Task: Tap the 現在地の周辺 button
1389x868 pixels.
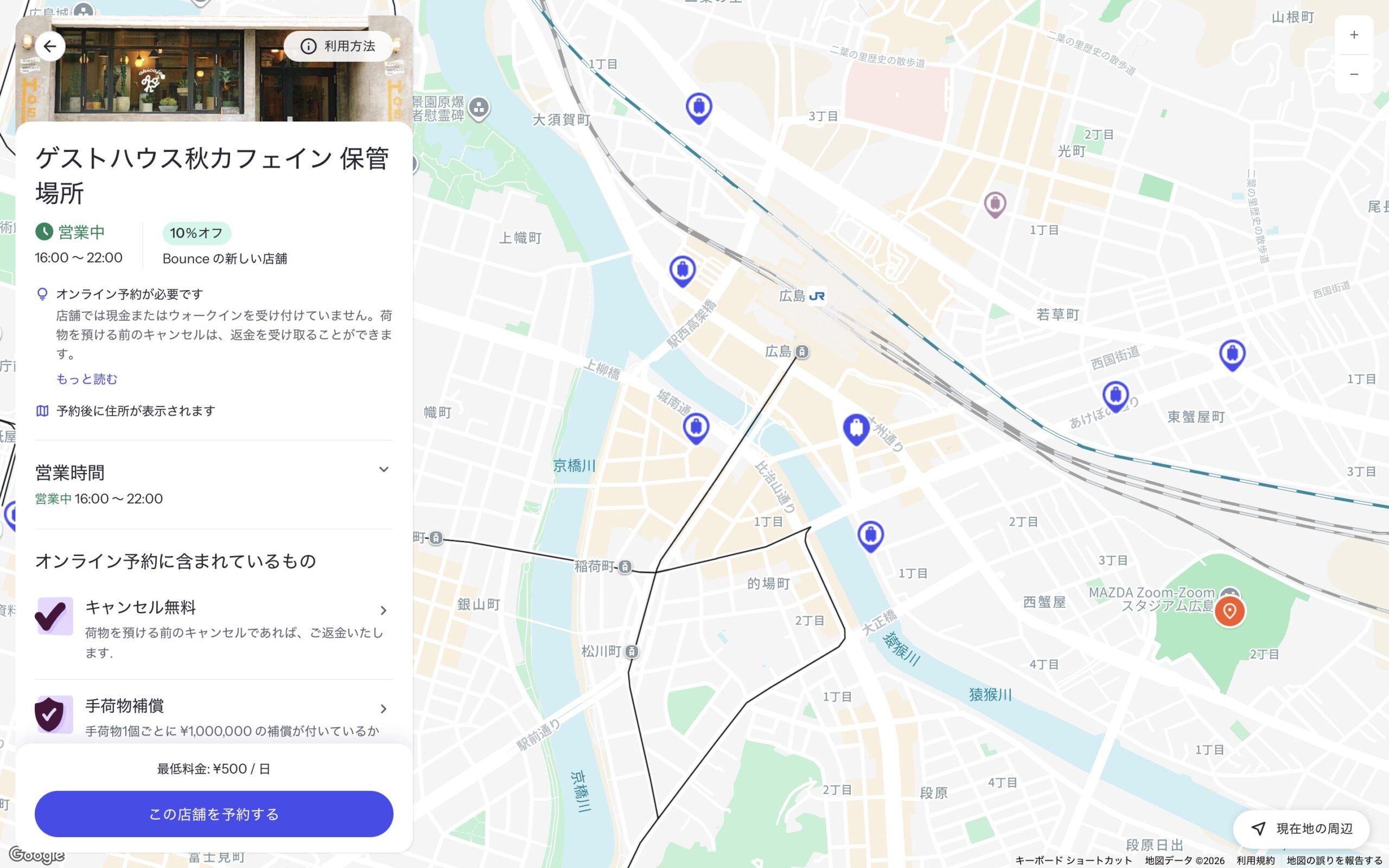Action: pos(1302,828)
